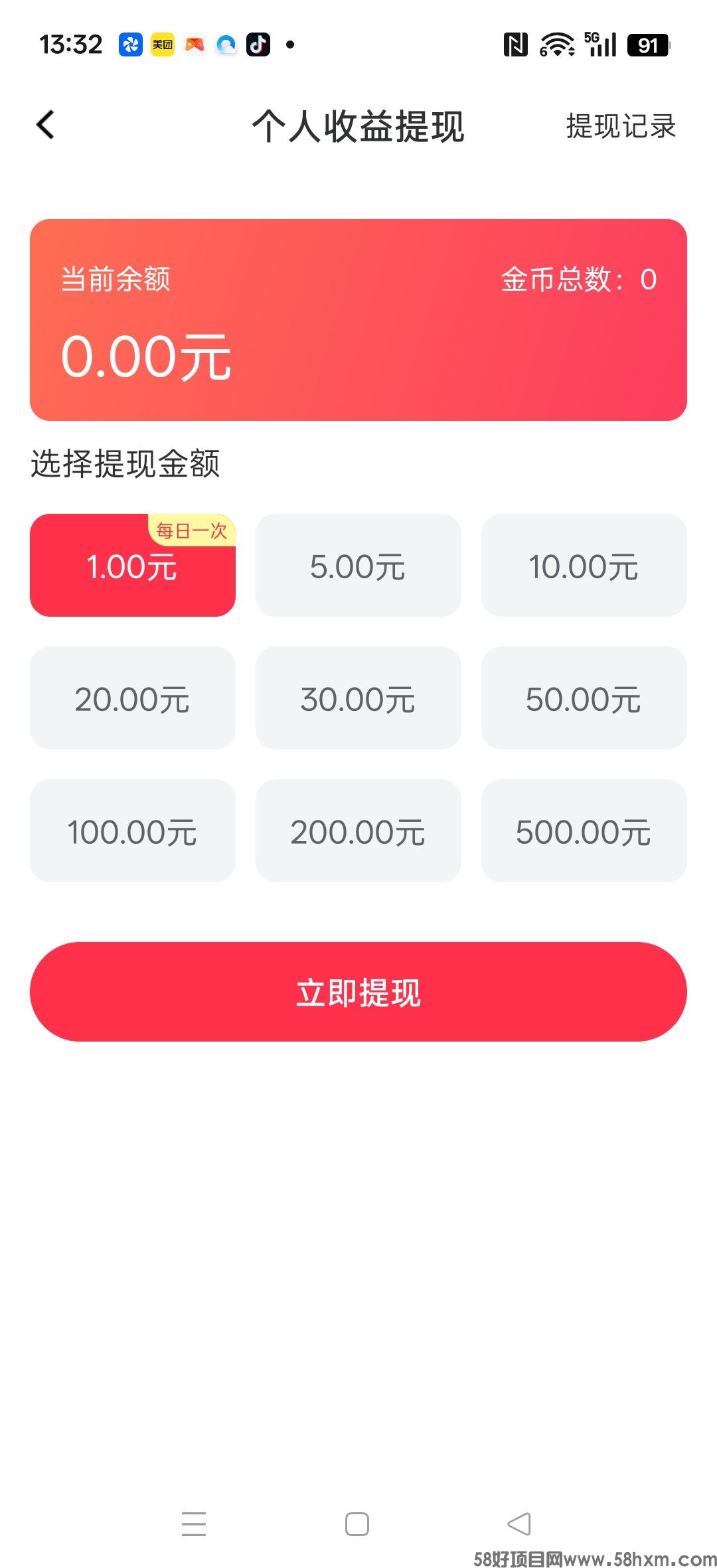Tap the current balance card showing 0.00元

(x=357, y=317)
